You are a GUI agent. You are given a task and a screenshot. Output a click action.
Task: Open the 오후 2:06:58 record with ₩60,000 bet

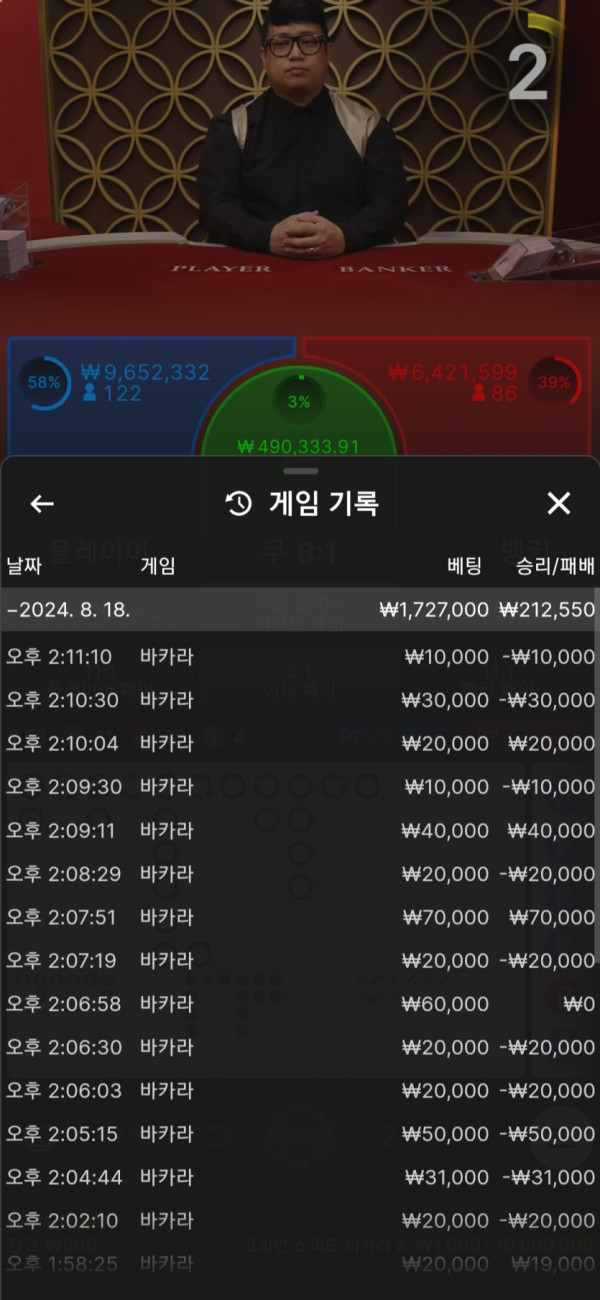[x=300, y=1003]
